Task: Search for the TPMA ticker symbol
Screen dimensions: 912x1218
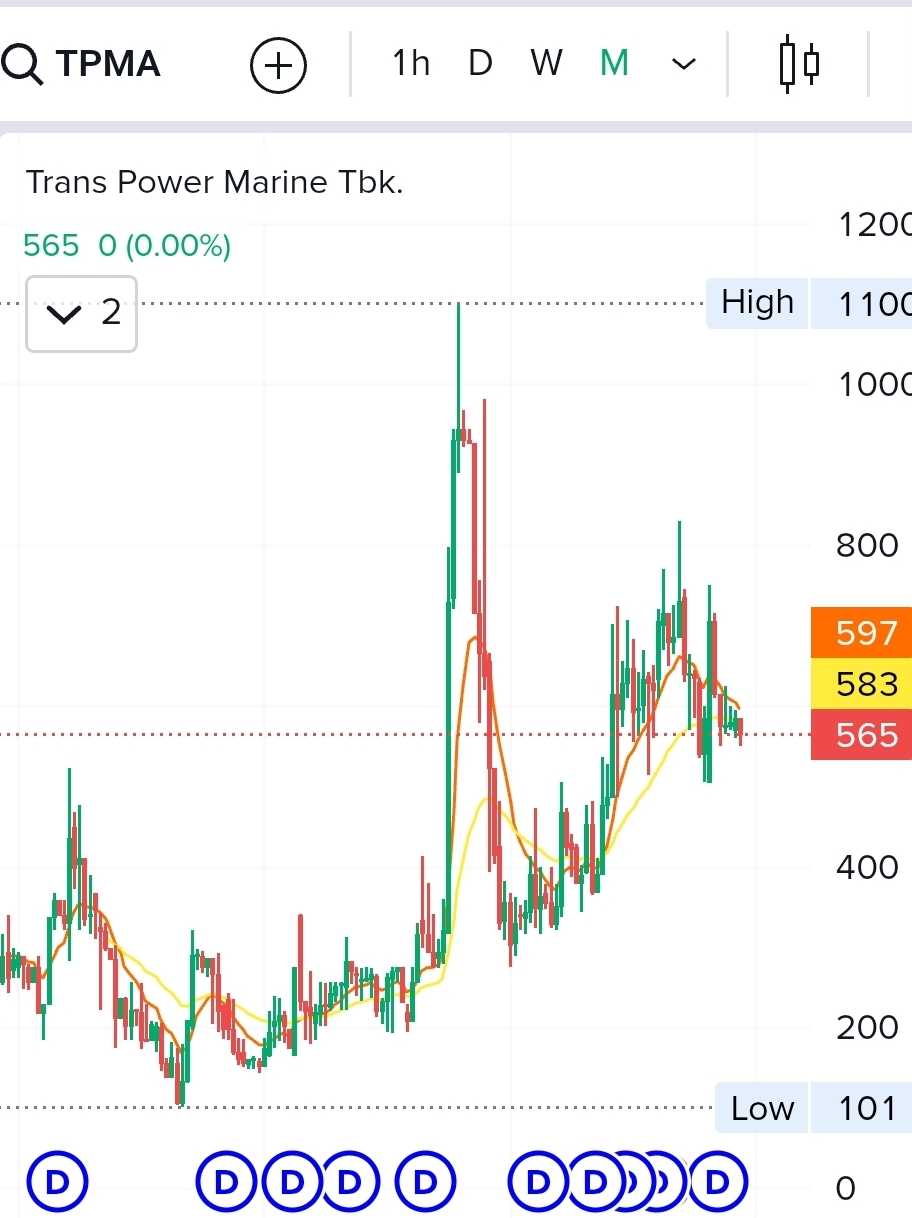Action: [82, 65]
